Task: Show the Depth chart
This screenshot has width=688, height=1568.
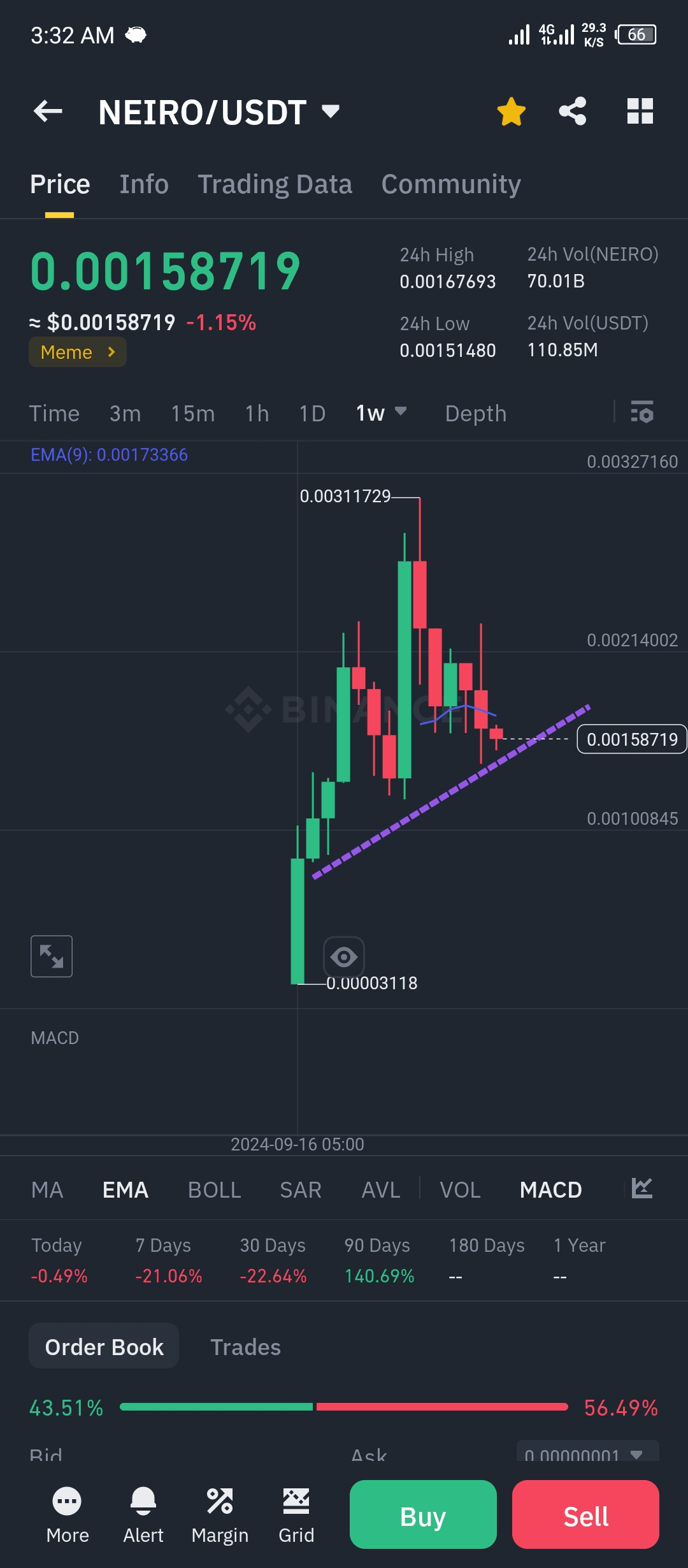Action: 475,414
